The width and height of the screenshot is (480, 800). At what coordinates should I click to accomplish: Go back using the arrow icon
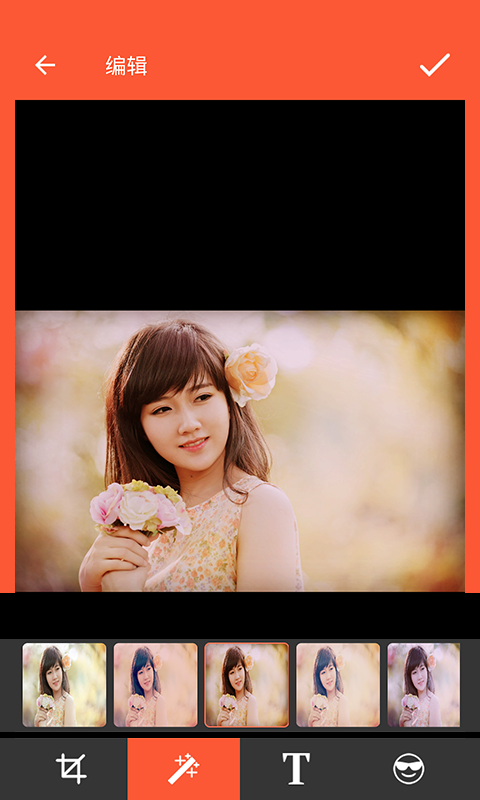click(x=45, y=65)
